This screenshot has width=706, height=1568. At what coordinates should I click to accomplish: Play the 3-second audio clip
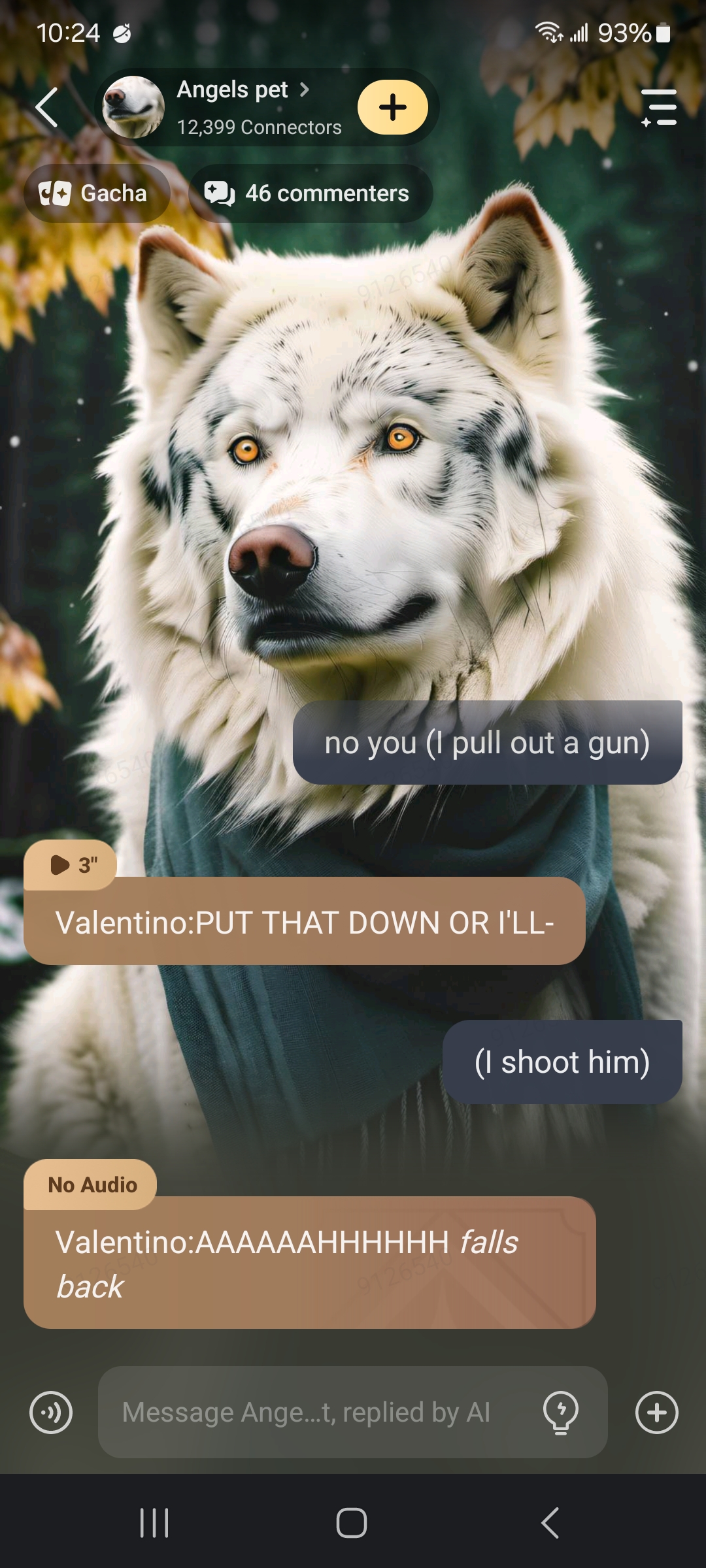(x=71, y=865)
